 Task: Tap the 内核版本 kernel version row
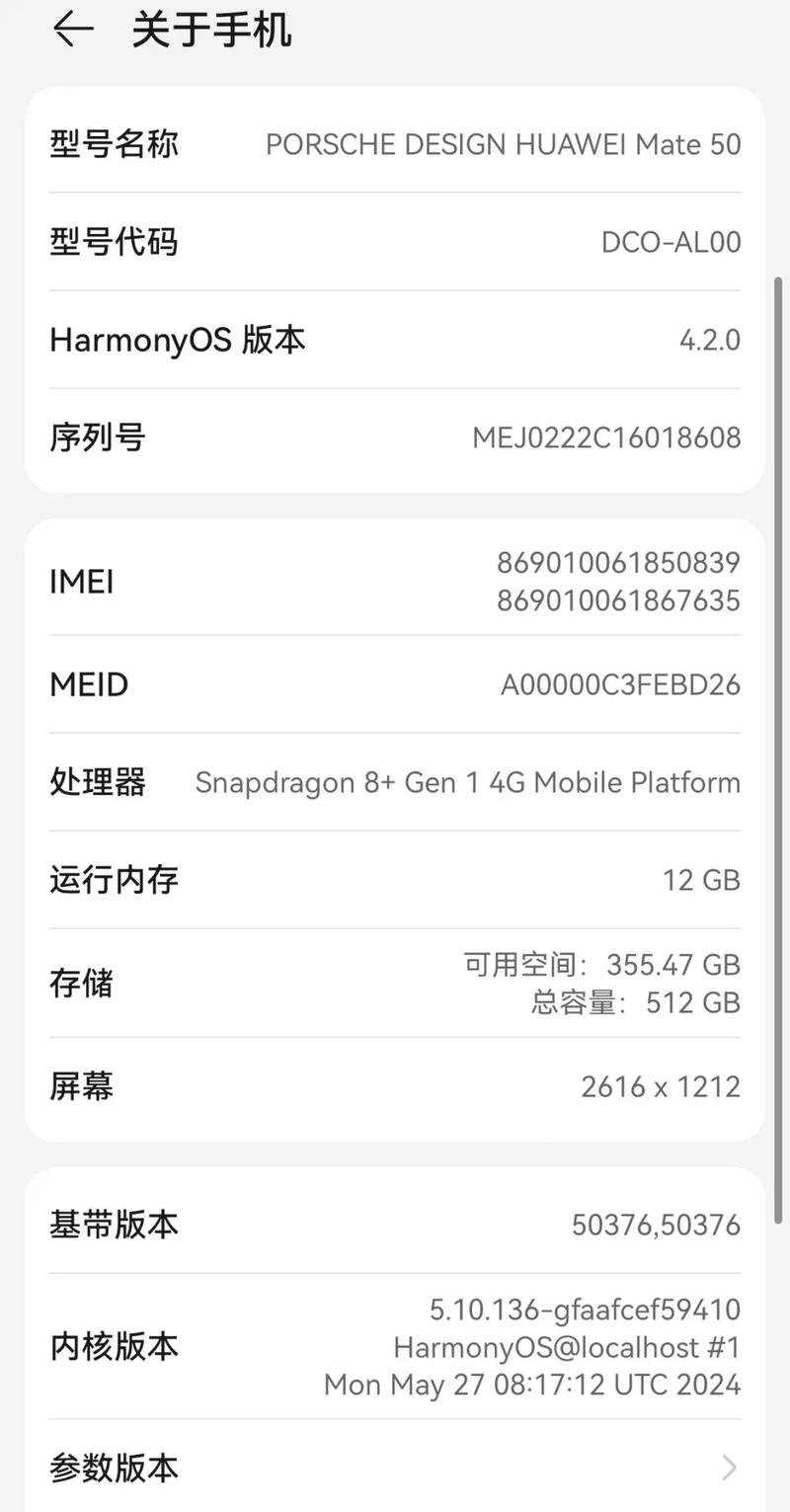click(395, 1346)
